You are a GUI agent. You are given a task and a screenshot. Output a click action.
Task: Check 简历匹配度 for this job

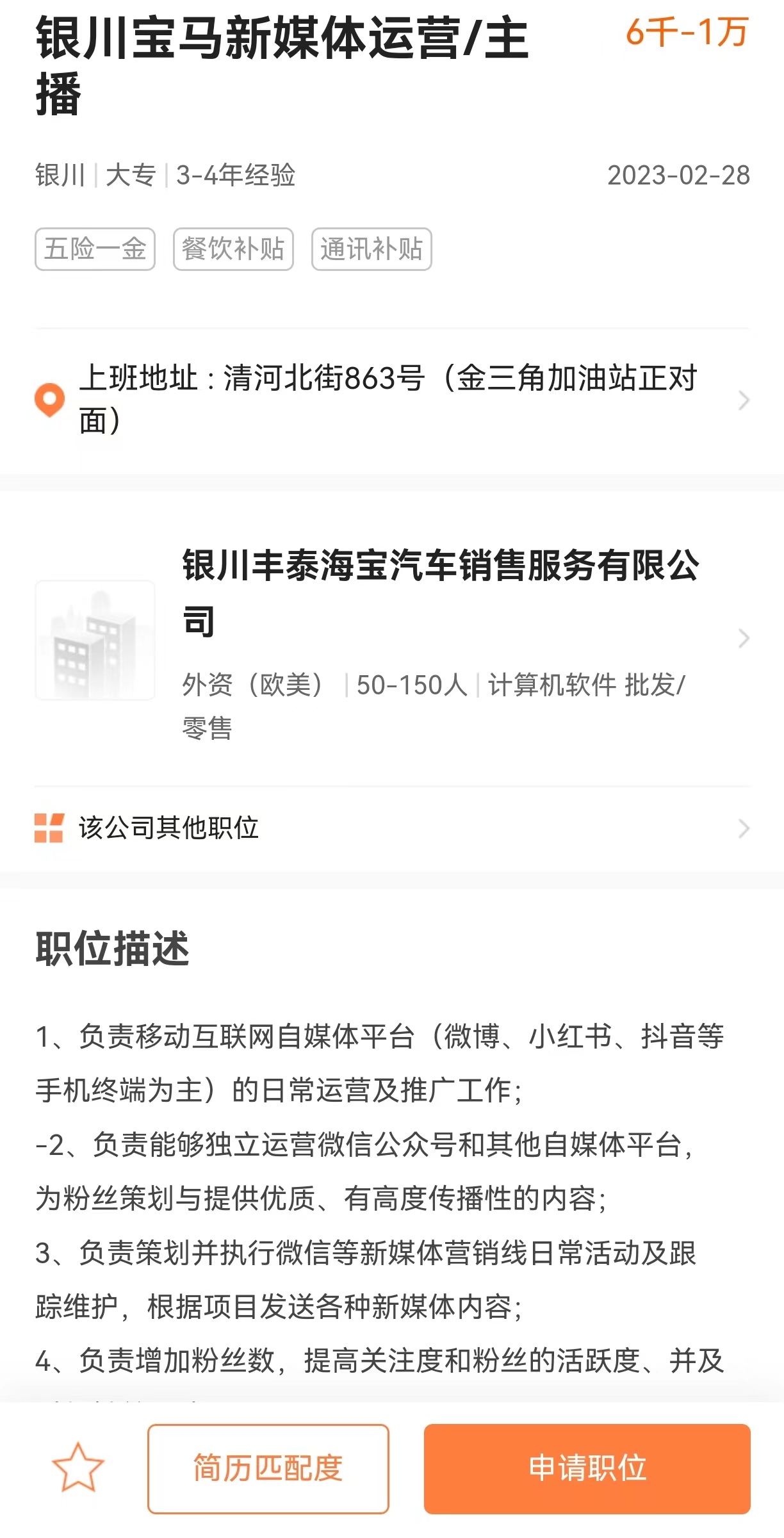[x=268, y=1468]
